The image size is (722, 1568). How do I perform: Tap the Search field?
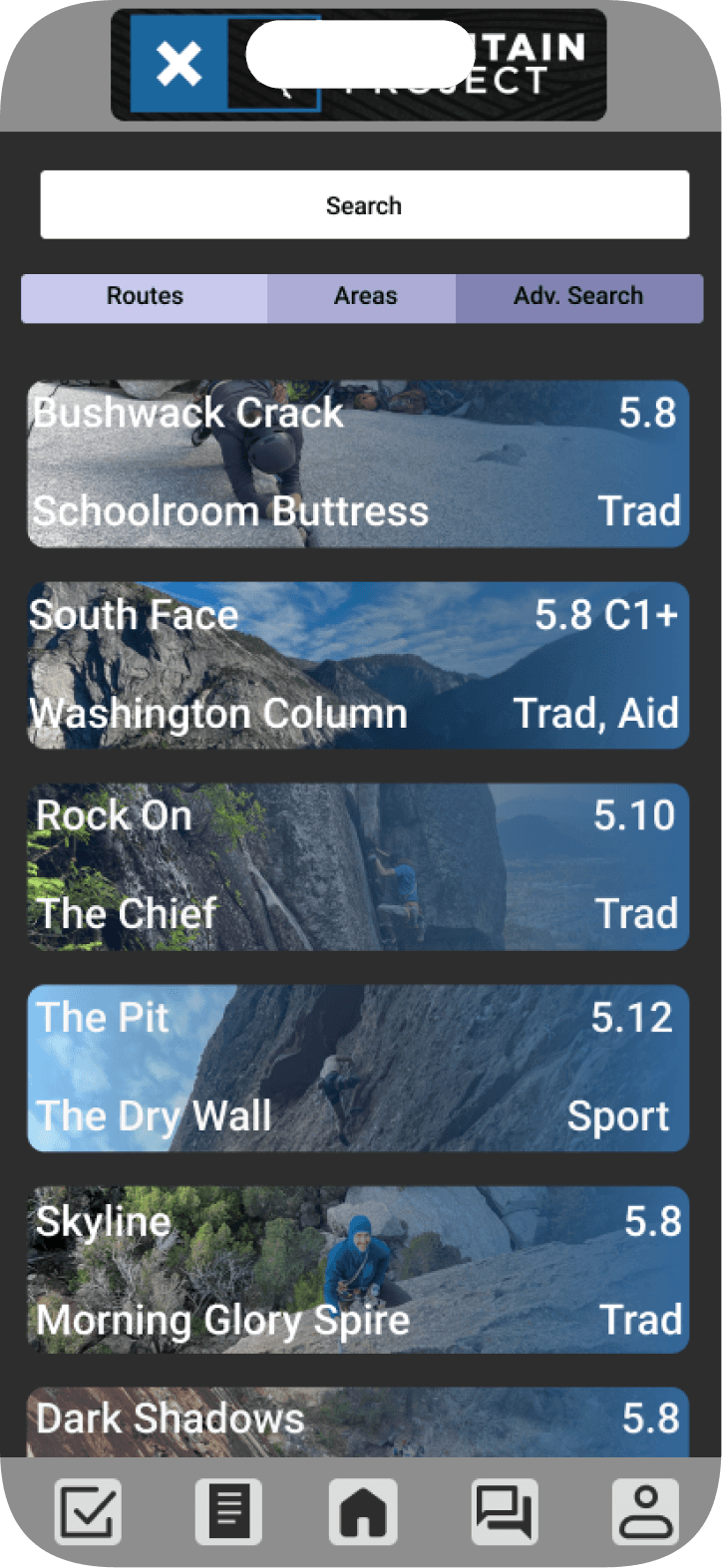tap(364, 205)
